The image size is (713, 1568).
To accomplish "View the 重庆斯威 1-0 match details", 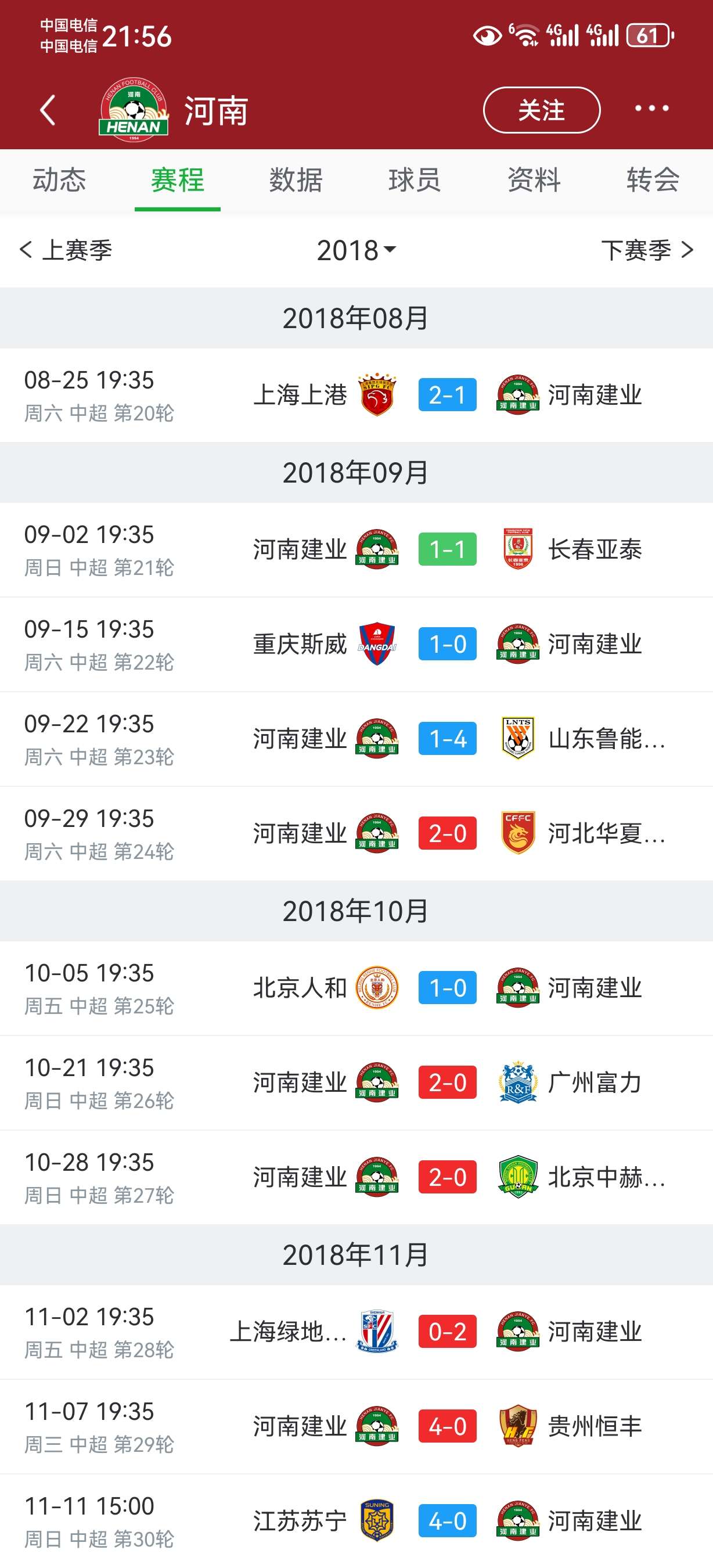I will tap(356, 644).
